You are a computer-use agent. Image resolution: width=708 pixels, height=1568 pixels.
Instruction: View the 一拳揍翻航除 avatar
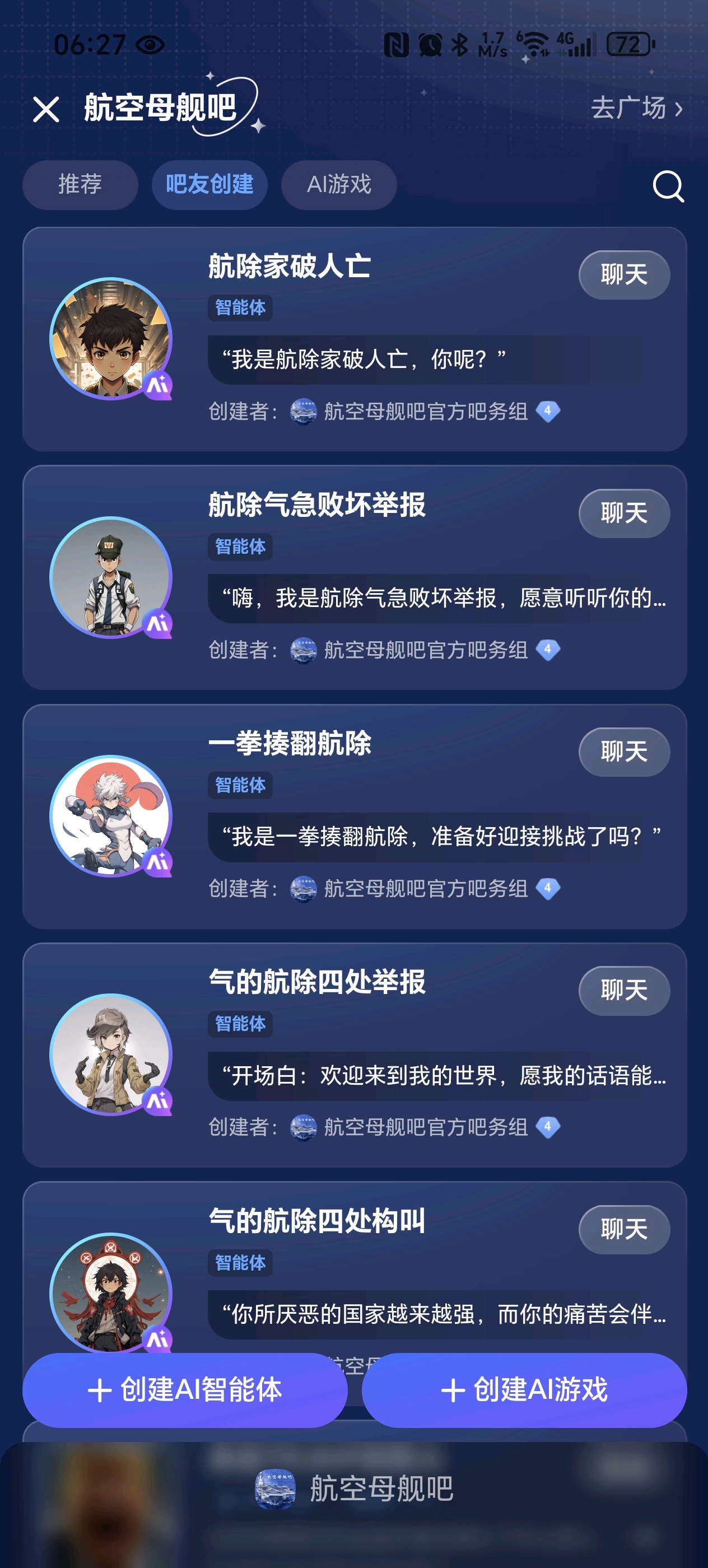[x=111, y=816]
